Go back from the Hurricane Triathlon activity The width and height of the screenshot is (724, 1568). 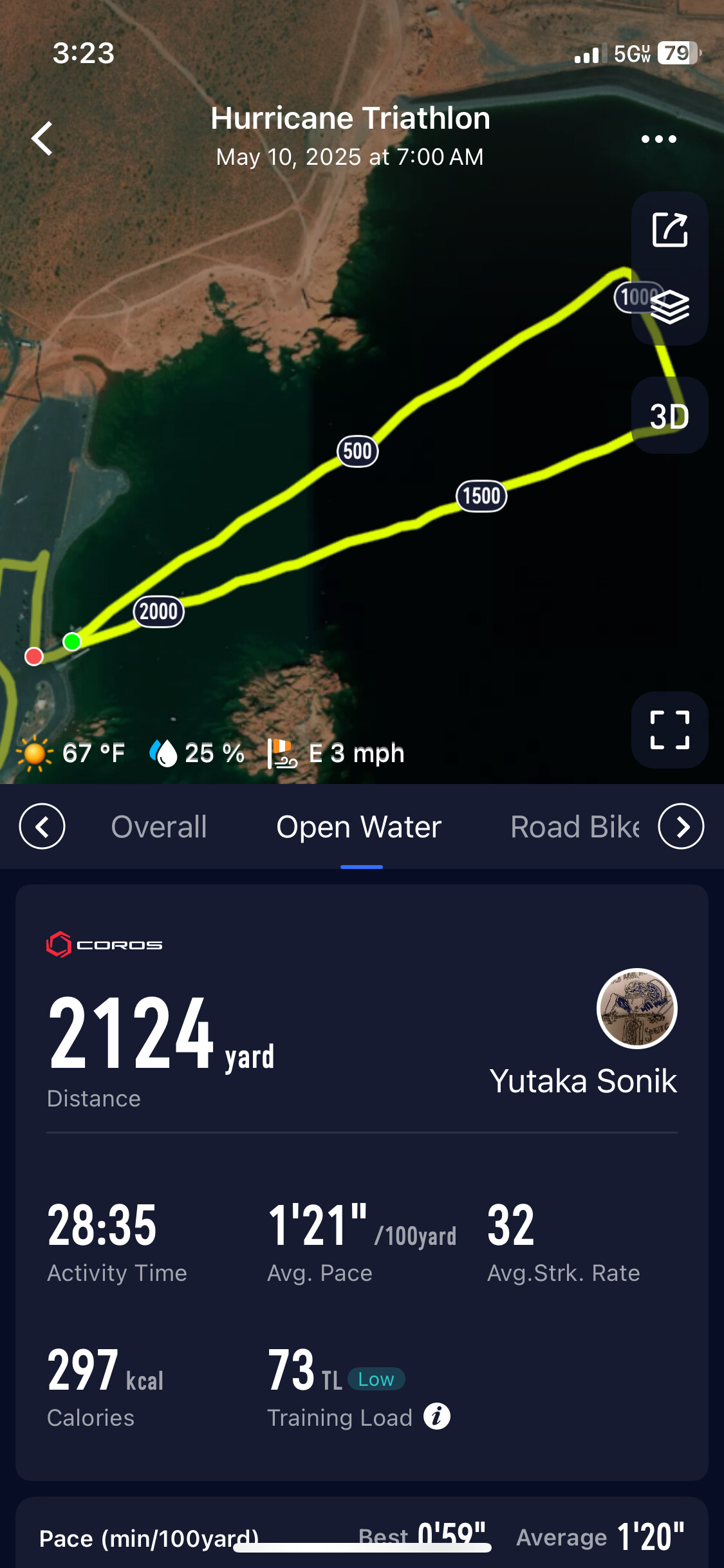[x=42, y=138]
